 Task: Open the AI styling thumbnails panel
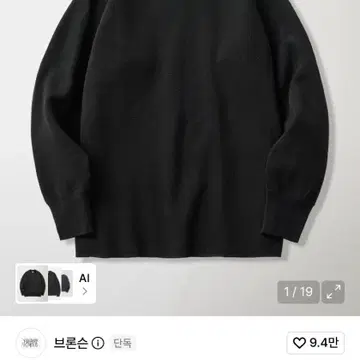[56, 284]
